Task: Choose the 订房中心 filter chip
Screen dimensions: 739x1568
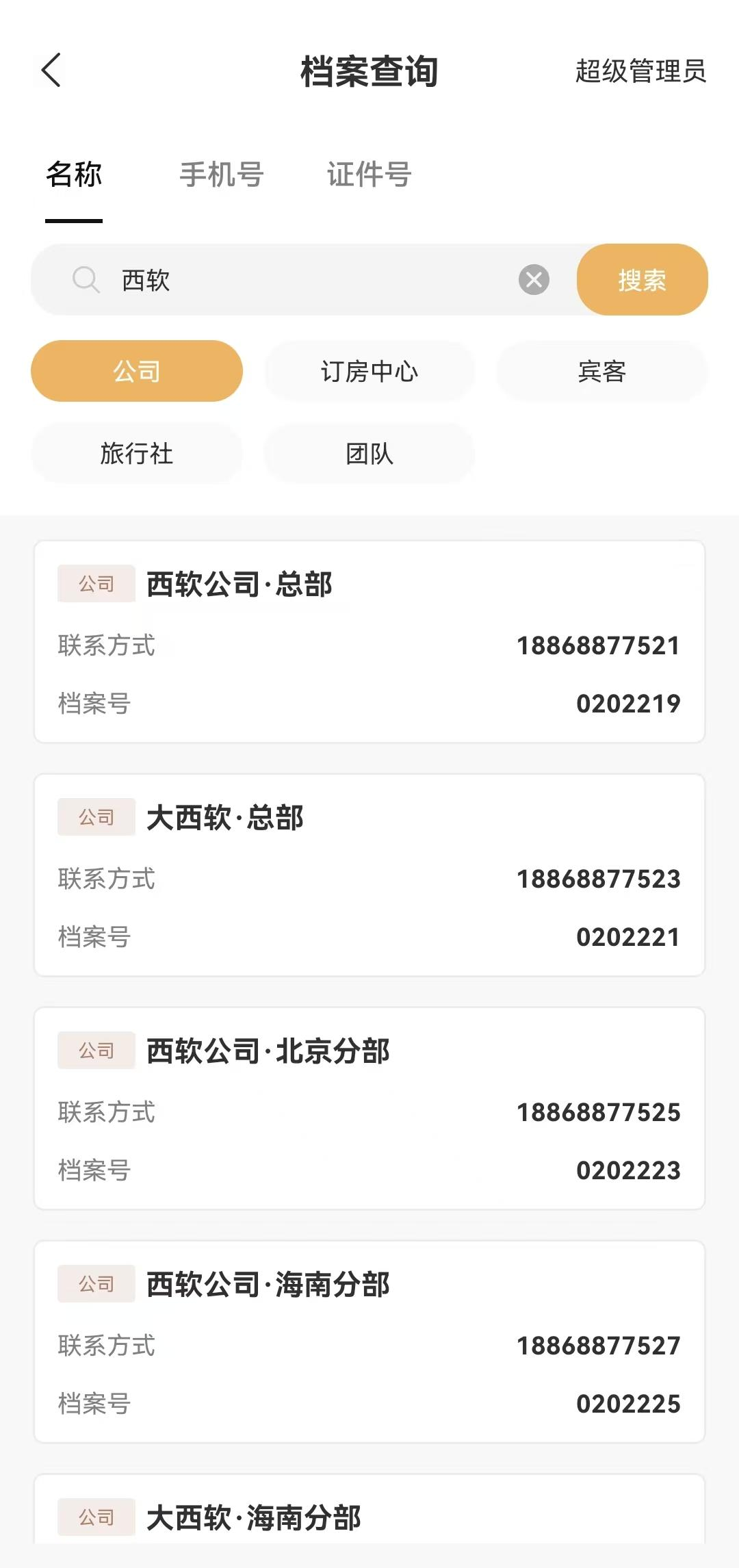Action: 369,371
